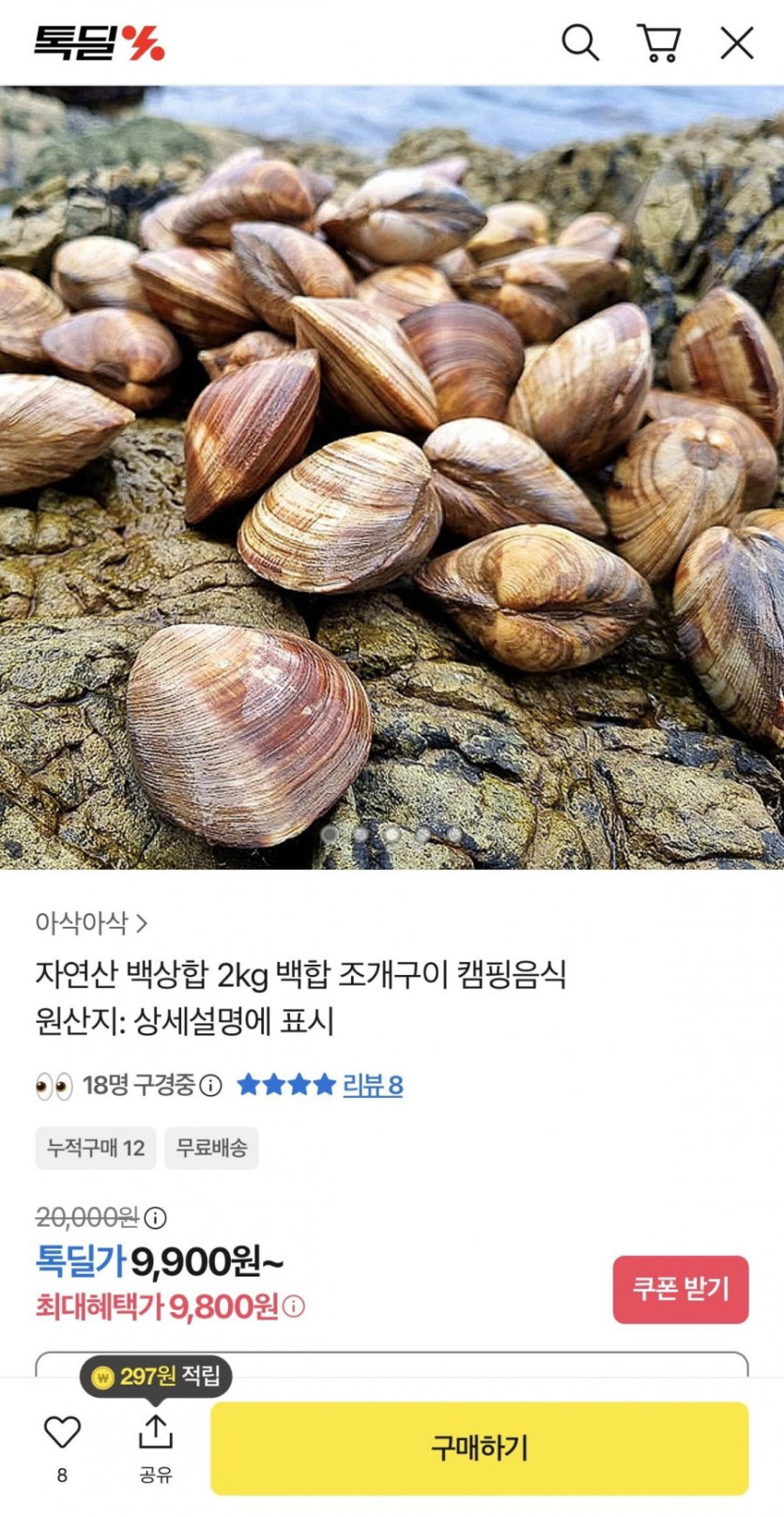This screenshot has width=784, height=1517.
Task: Open the 아삭아삭 store page
Action: 91,922
